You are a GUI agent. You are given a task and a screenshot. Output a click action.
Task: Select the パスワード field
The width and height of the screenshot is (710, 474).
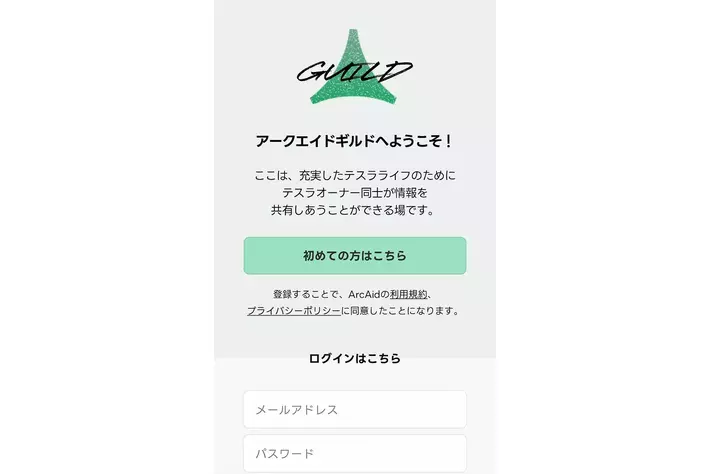click(354, 453)
